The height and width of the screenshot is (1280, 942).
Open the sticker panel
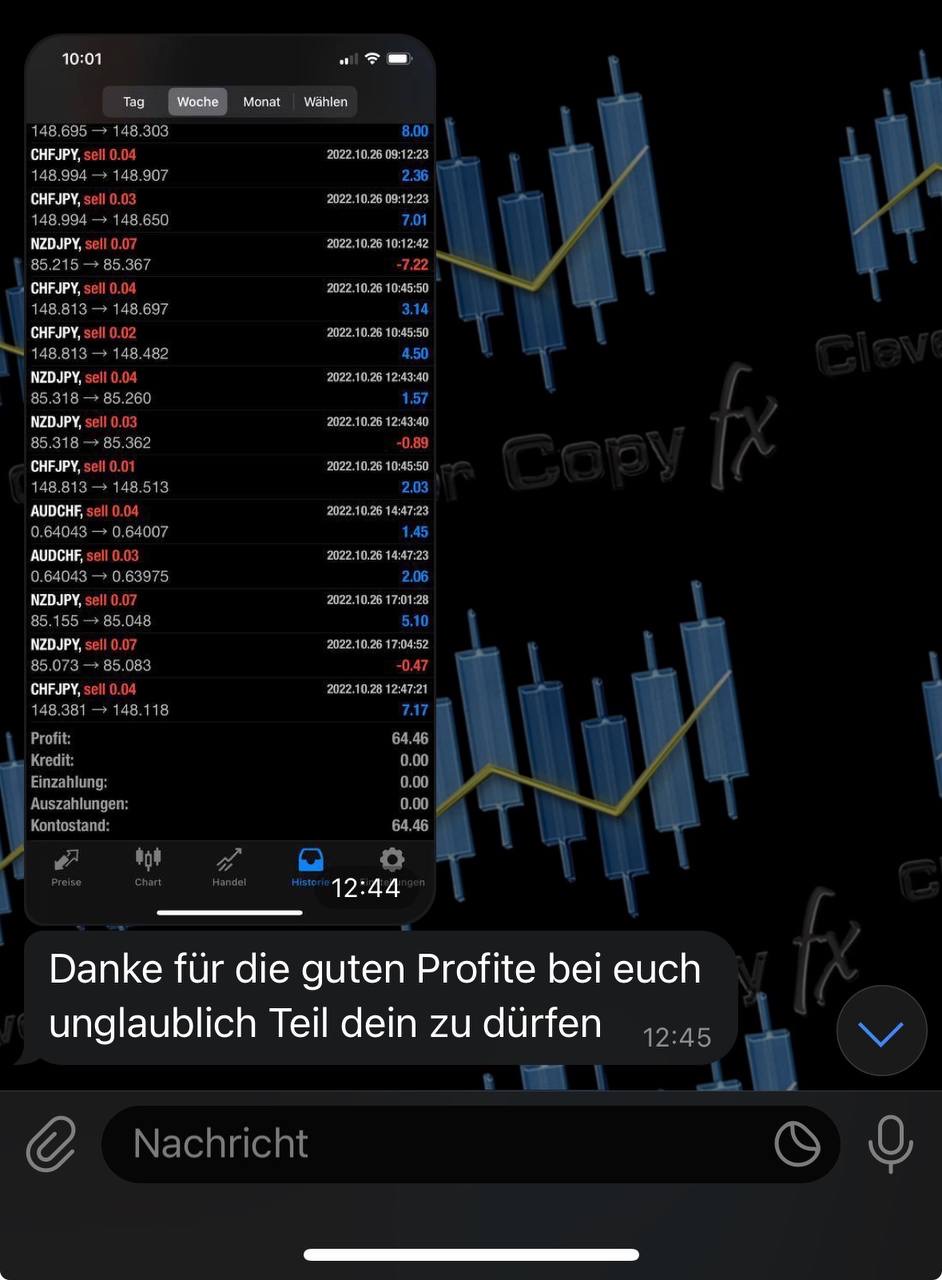tap(797, 1144)
